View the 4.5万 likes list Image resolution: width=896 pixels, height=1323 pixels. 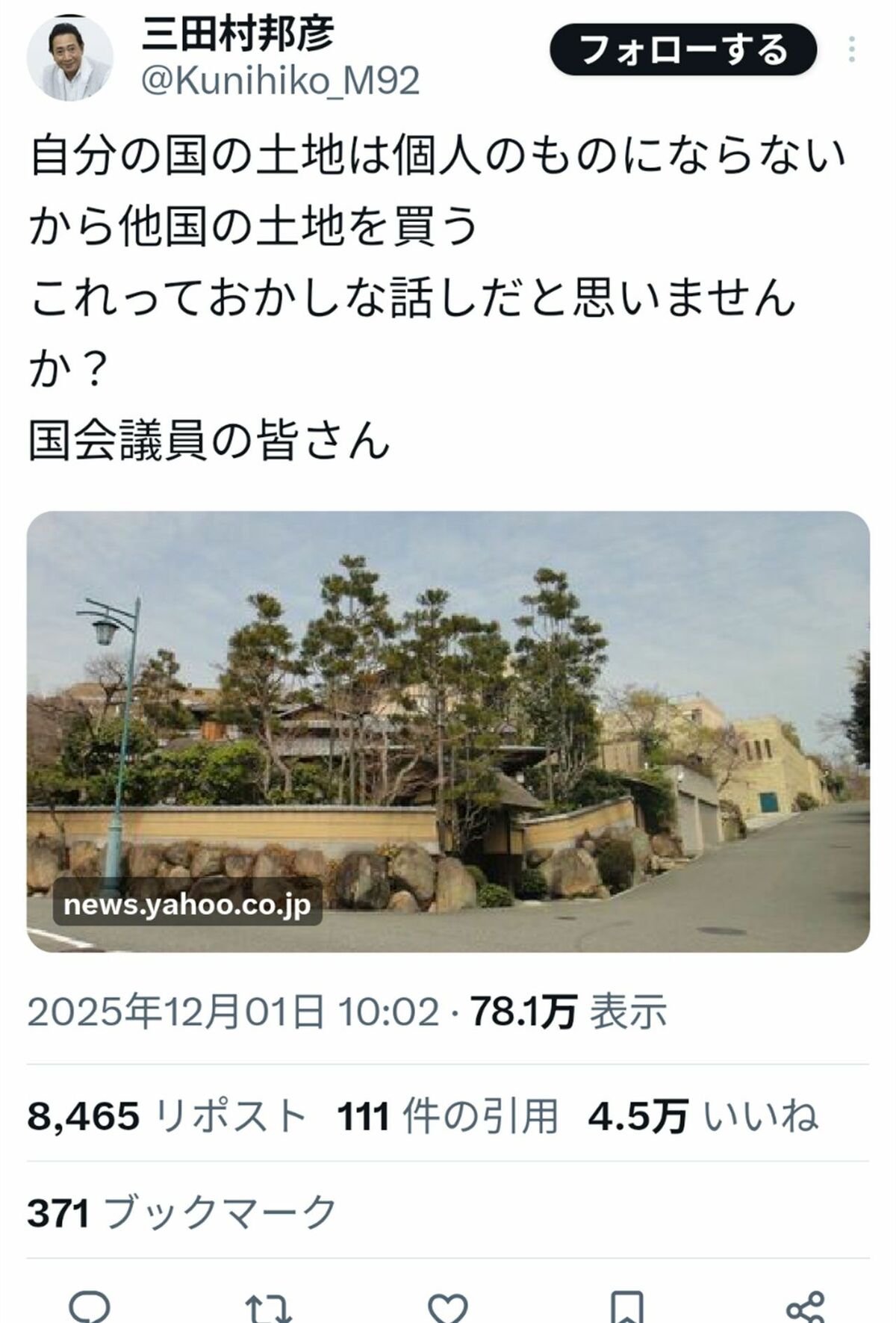[x=703, y=1117]
